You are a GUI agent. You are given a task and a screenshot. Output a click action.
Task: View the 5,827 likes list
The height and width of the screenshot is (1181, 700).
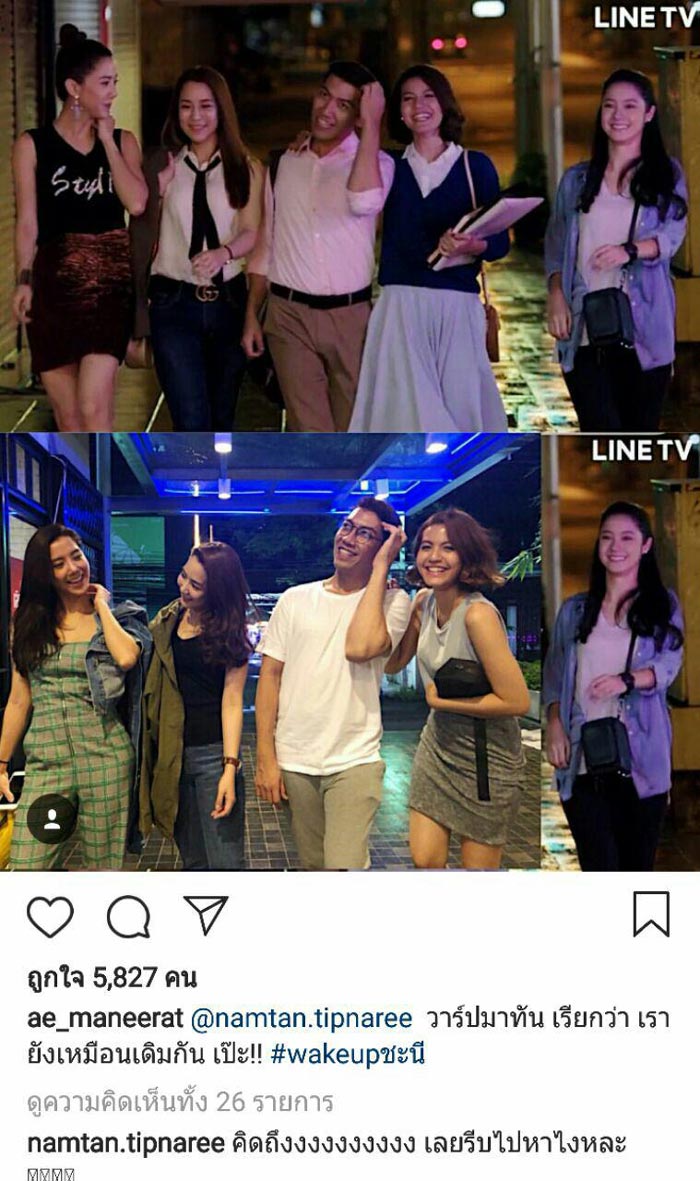[111, 977]
